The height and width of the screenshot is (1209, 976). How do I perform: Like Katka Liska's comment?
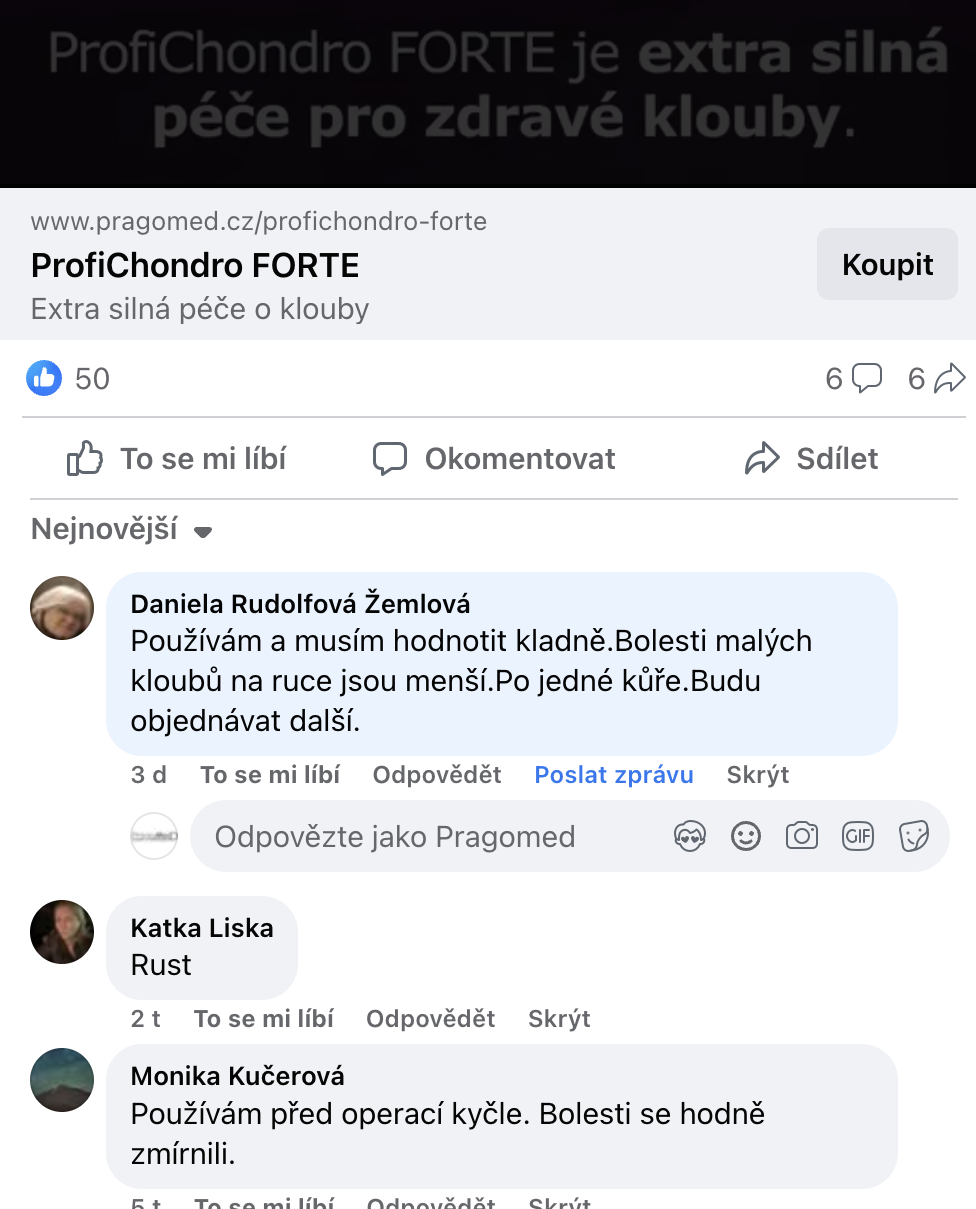(264, 1019)
